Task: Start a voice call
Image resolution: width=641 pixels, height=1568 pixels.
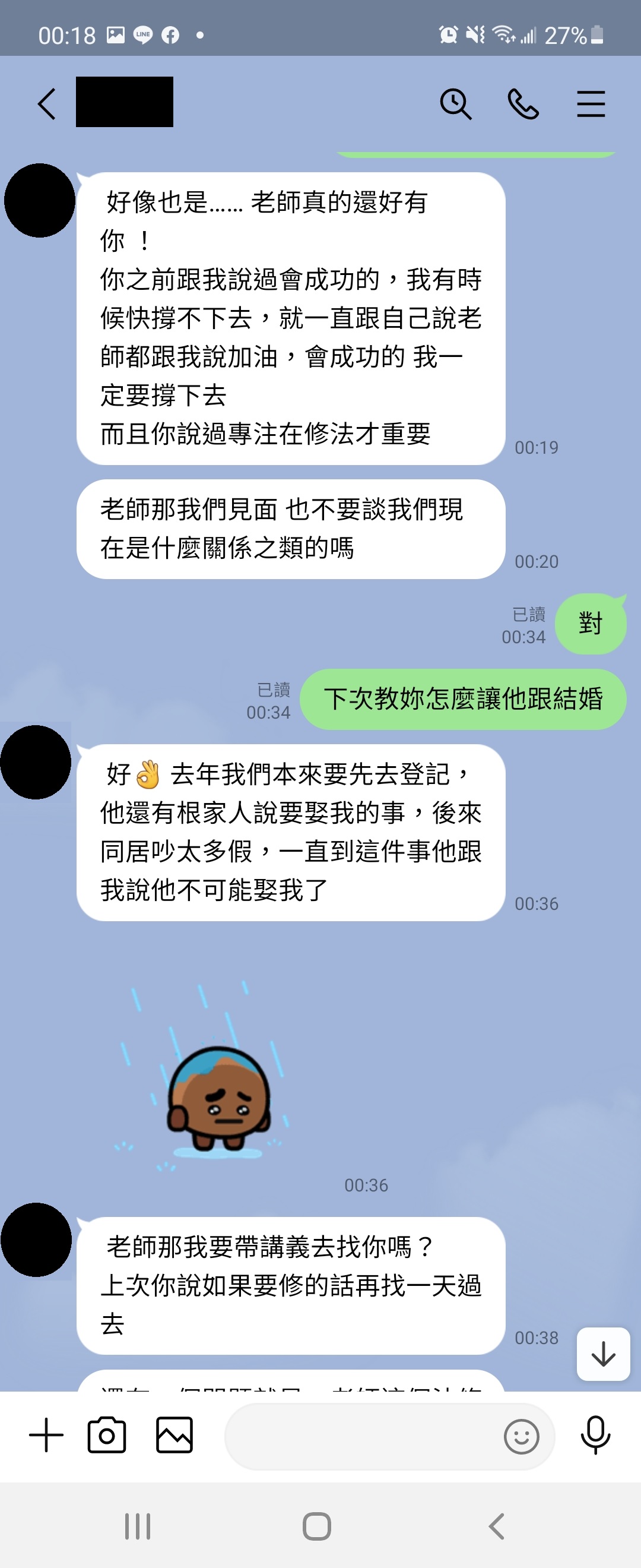Action: pyautogui.click(x=523, y=103)
